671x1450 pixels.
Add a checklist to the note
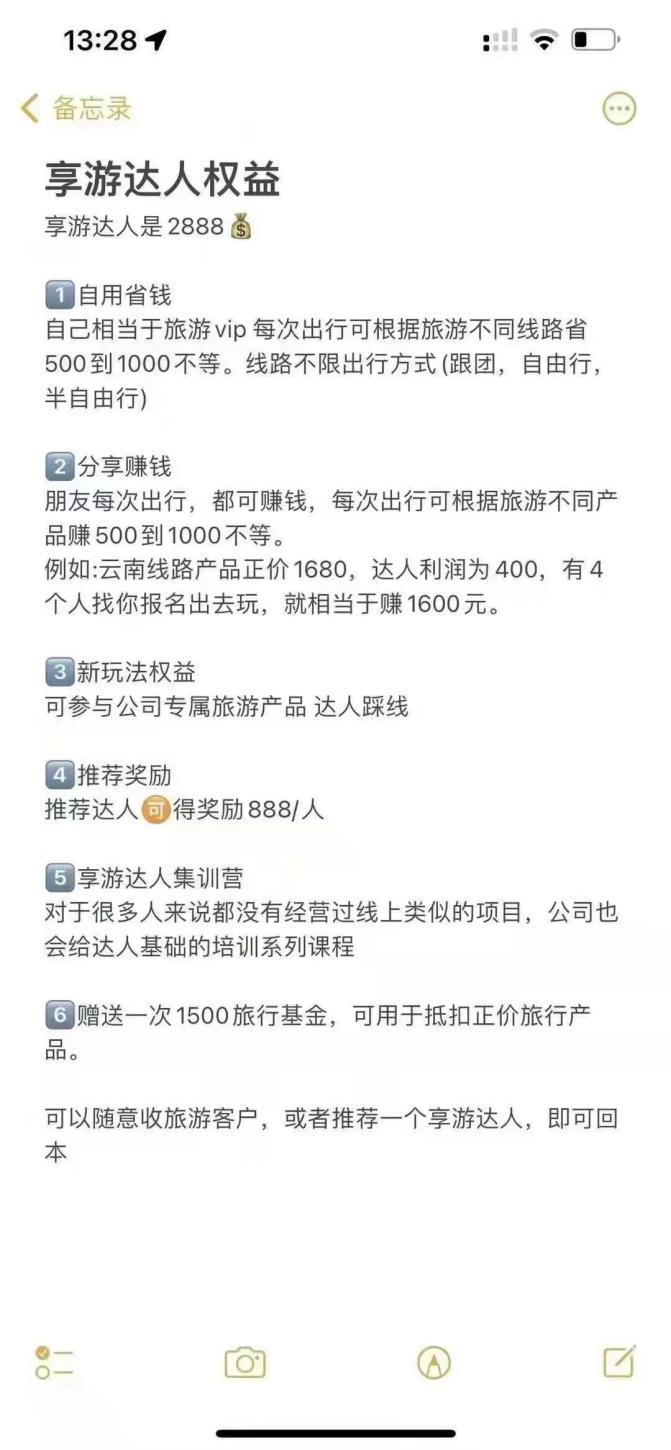click(x=54, y=1362)
